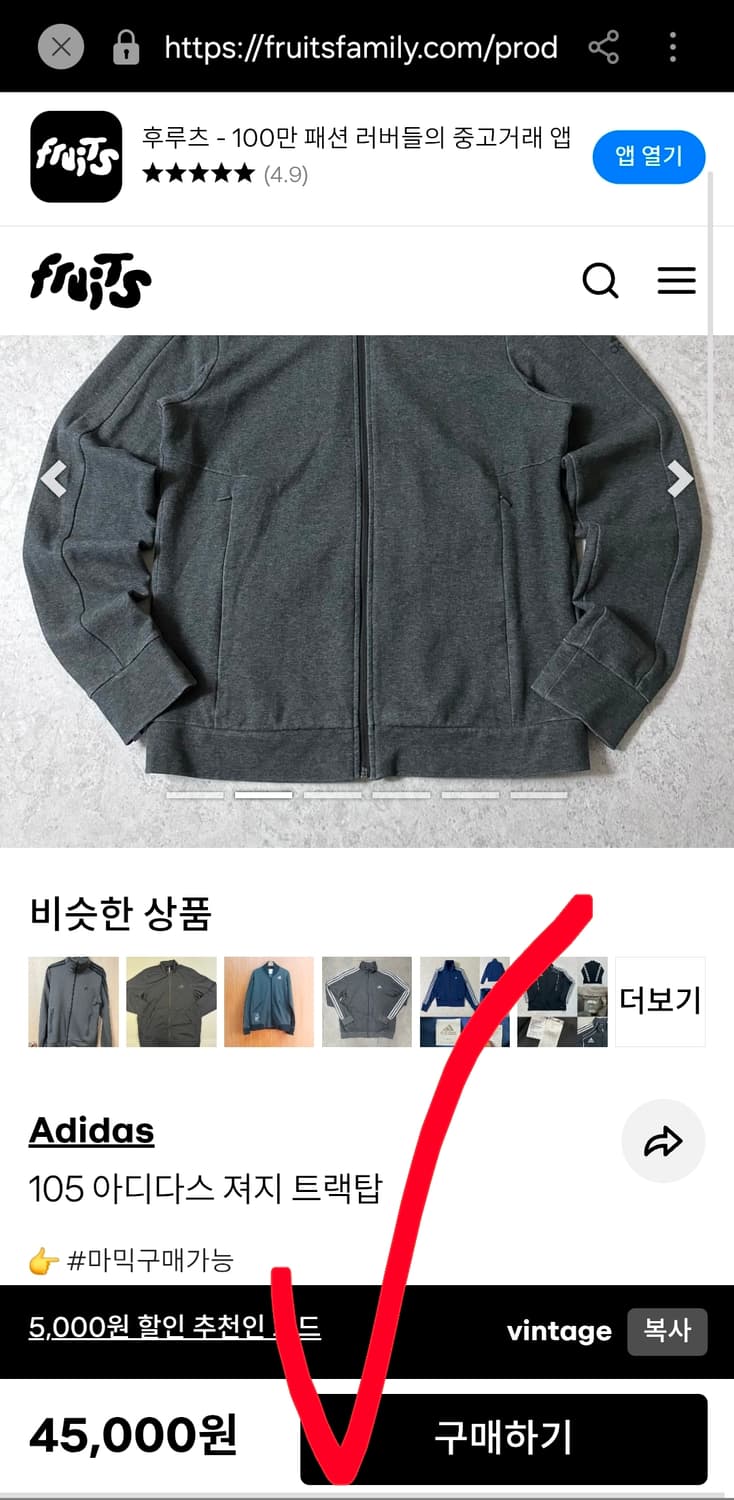
Task: Select the second carousel dot indicator
Action: 262,797
